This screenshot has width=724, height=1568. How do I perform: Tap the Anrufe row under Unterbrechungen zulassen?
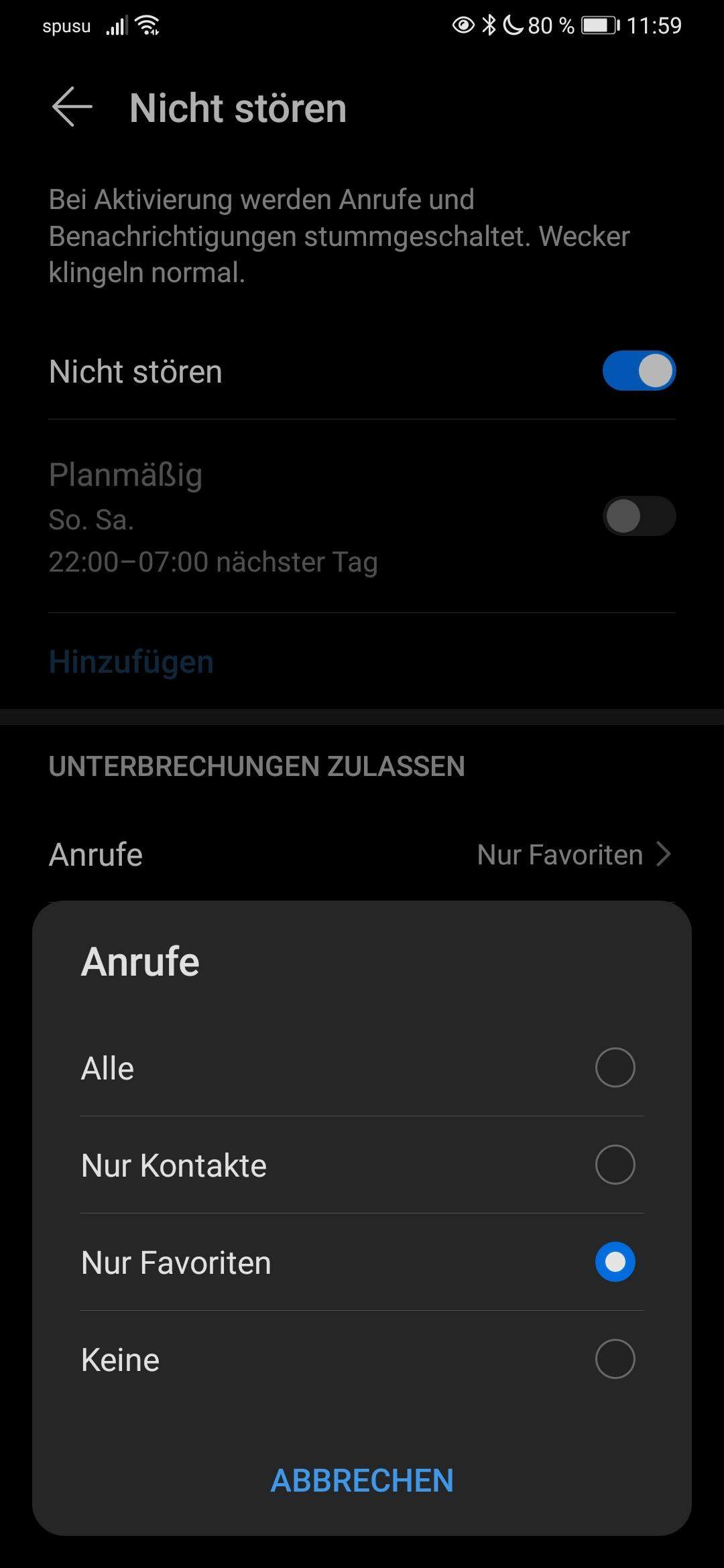(95, 854)
